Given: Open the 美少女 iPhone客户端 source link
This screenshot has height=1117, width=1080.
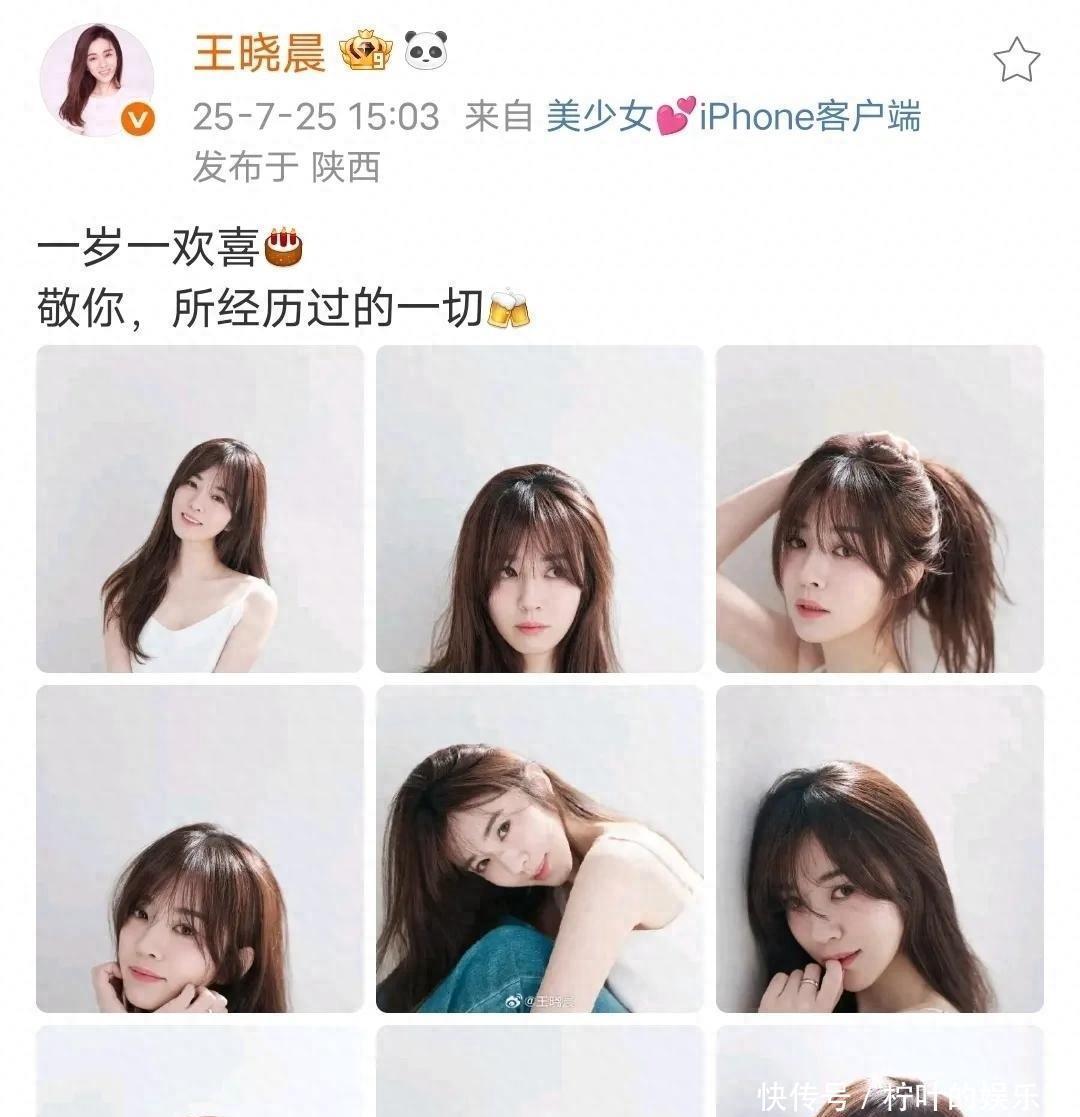Looking at the screenshot, I should coord(732,117).
